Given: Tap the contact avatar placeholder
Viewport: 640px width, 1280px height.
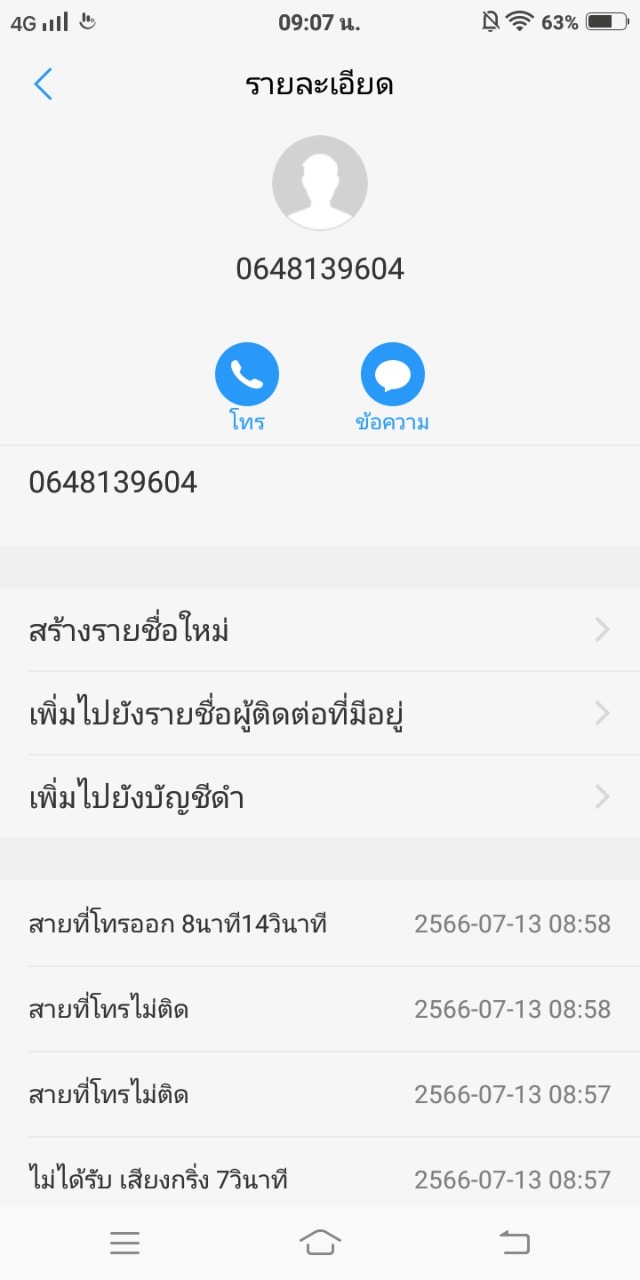Looking at the screenshot, I should point(320,183).
